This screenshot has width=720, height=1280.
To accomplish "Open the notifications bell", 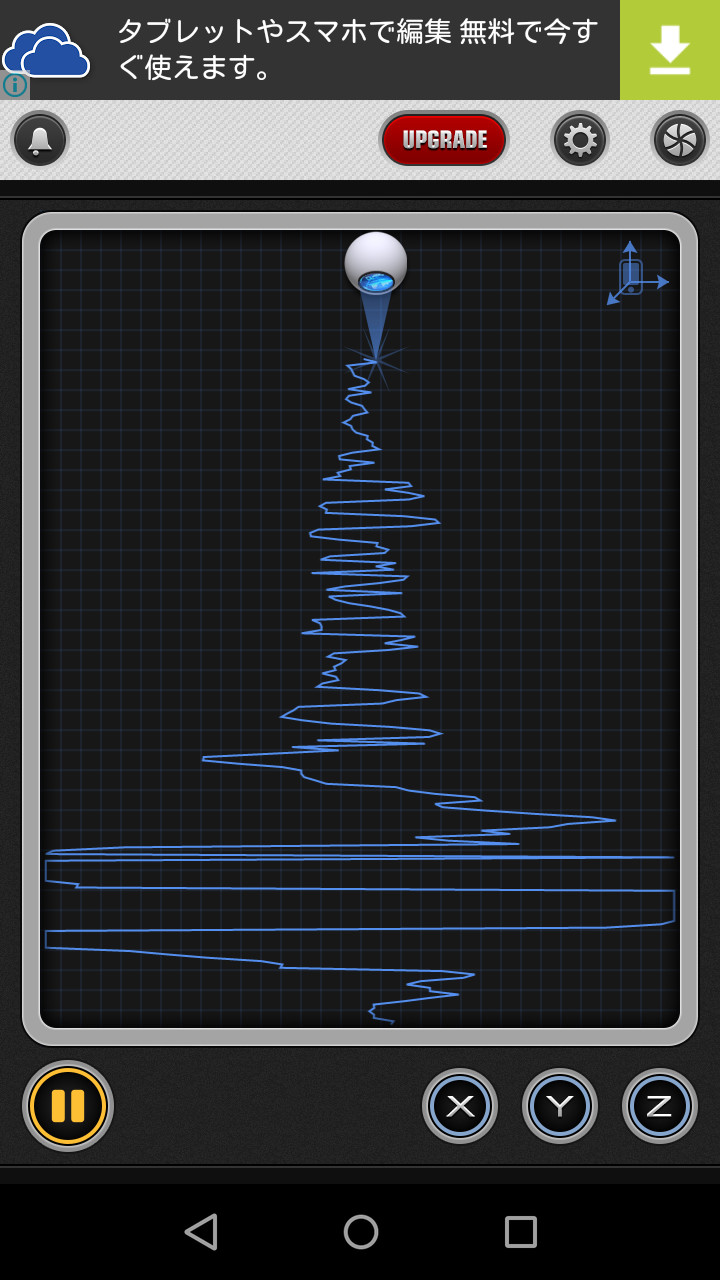I will [40, 140].
